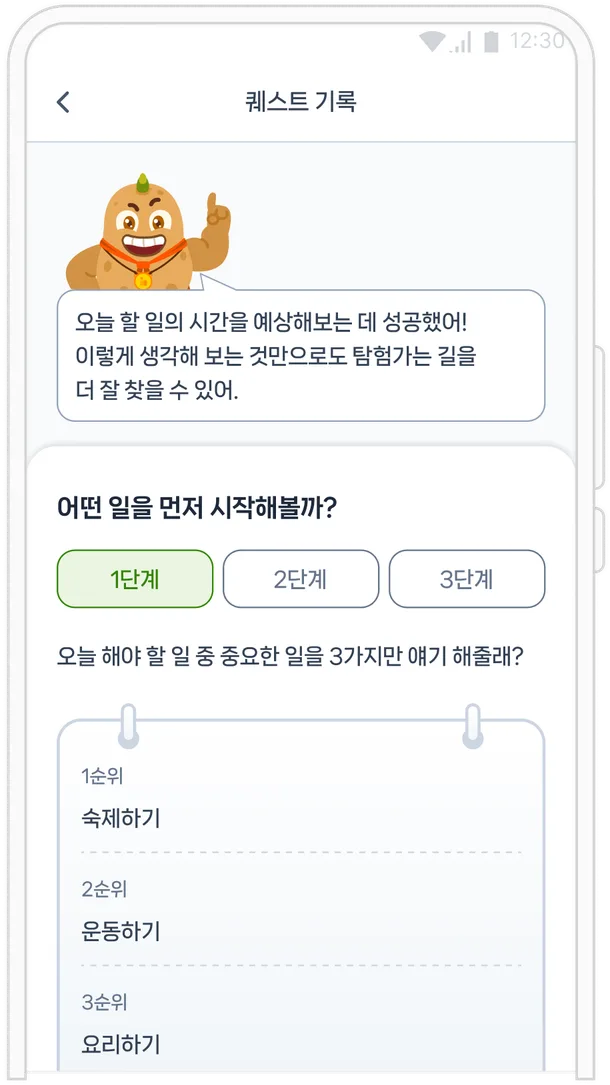
Task: Select the 1단계 step tab
Action: tap(135, 579)
